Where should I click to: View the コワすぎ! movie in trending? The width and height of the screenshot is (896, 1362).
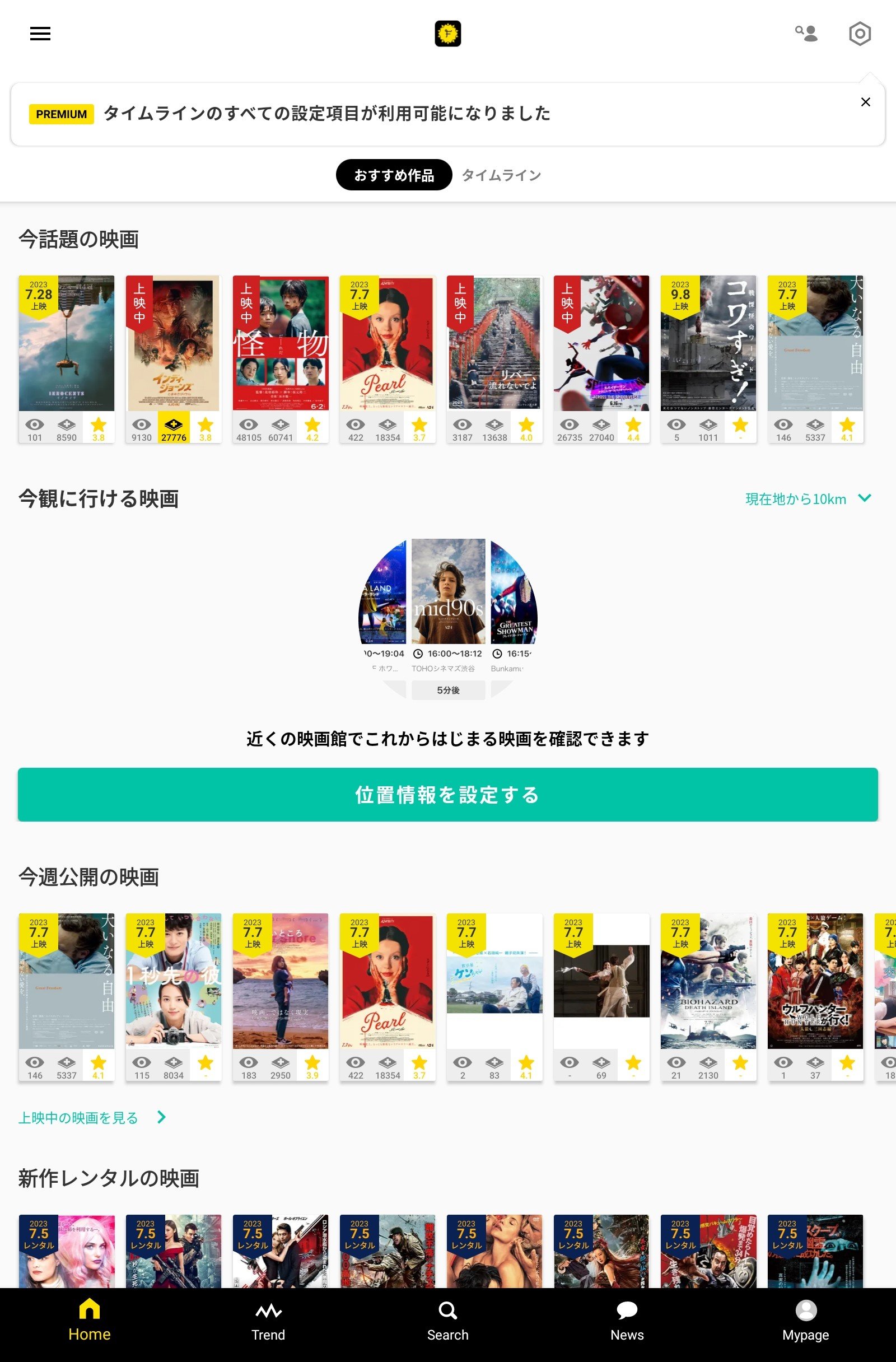click(x=708, y=343)
